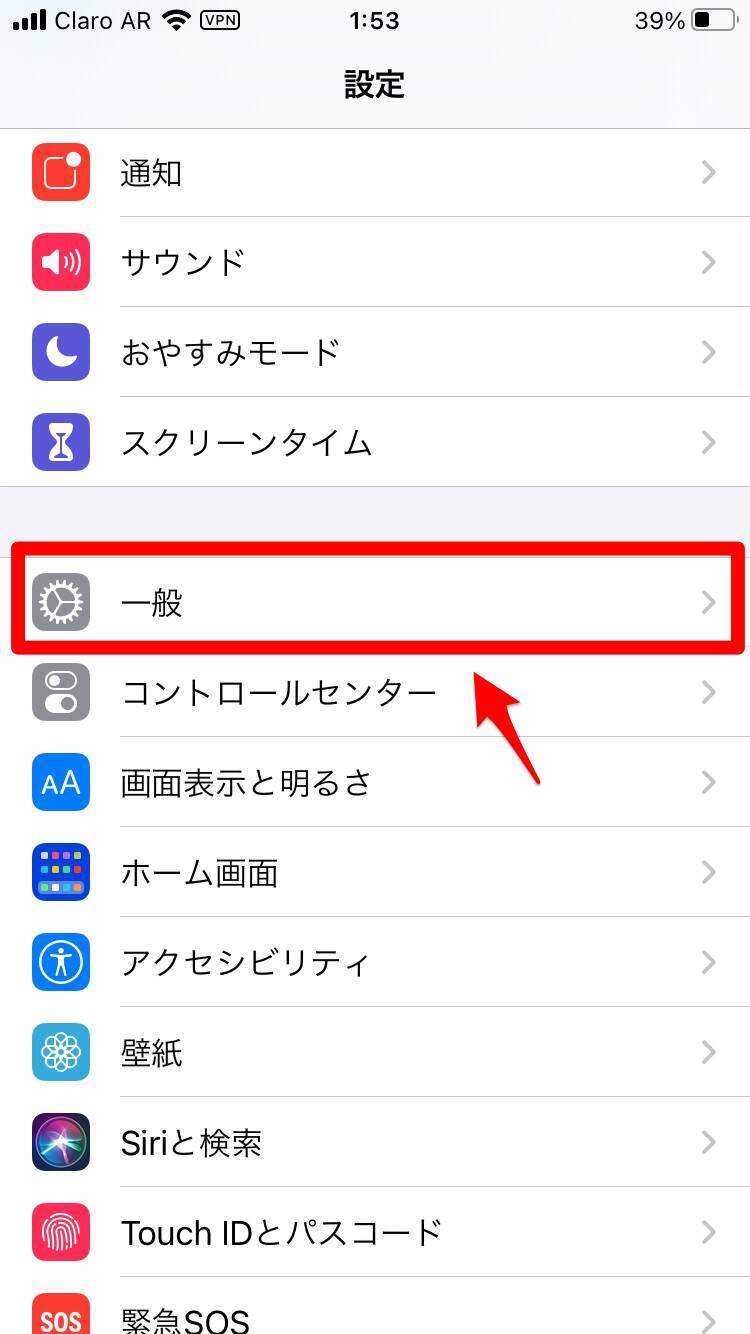
Task: Go to Siriと検索 settings
Action: [x=375, y=1142]
